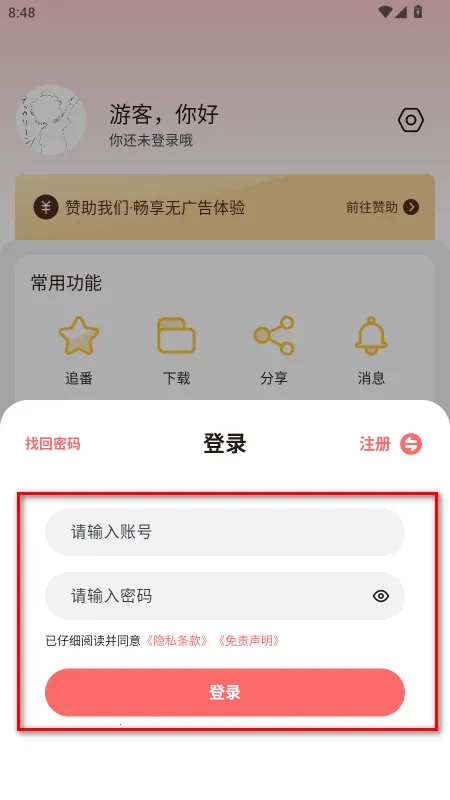Switch to 注册 registration
The height and width of the screenshot is (800, 450).
[x=390, y=444]
